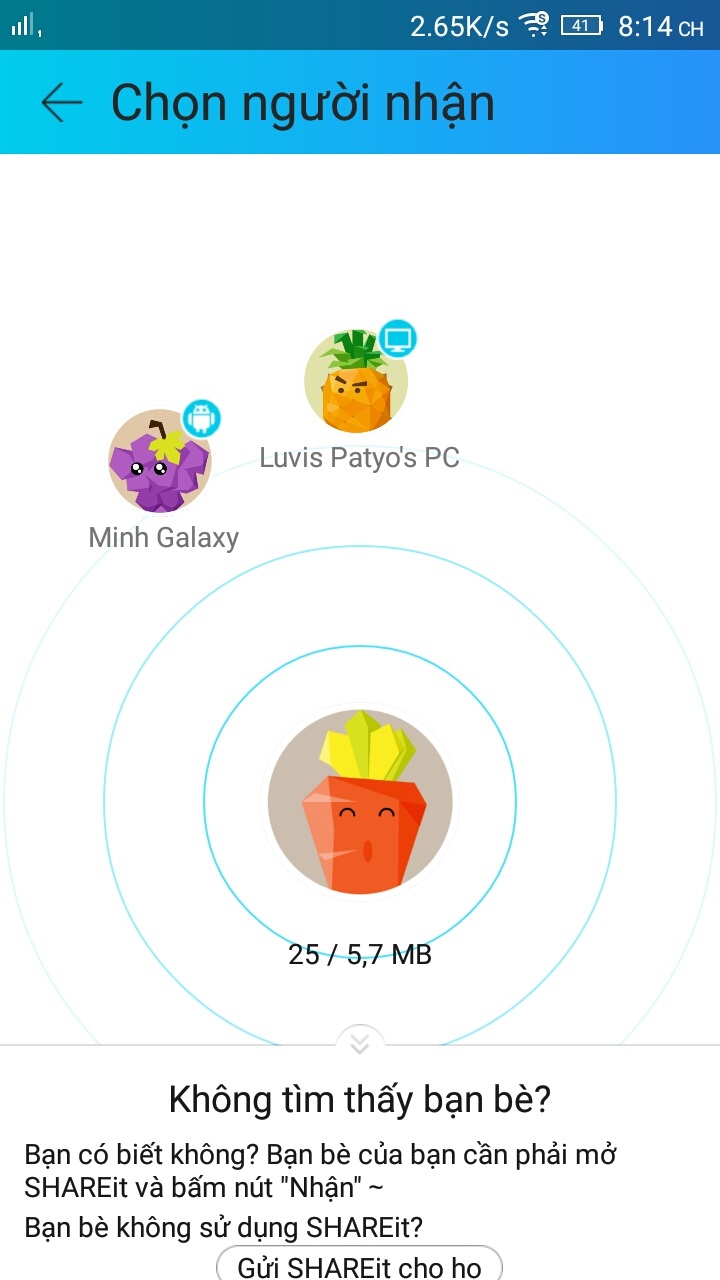Screen dimensions: 720x1280
Task: Select Luvis Patyo's PC as receiver
Action: click(356, 382)
